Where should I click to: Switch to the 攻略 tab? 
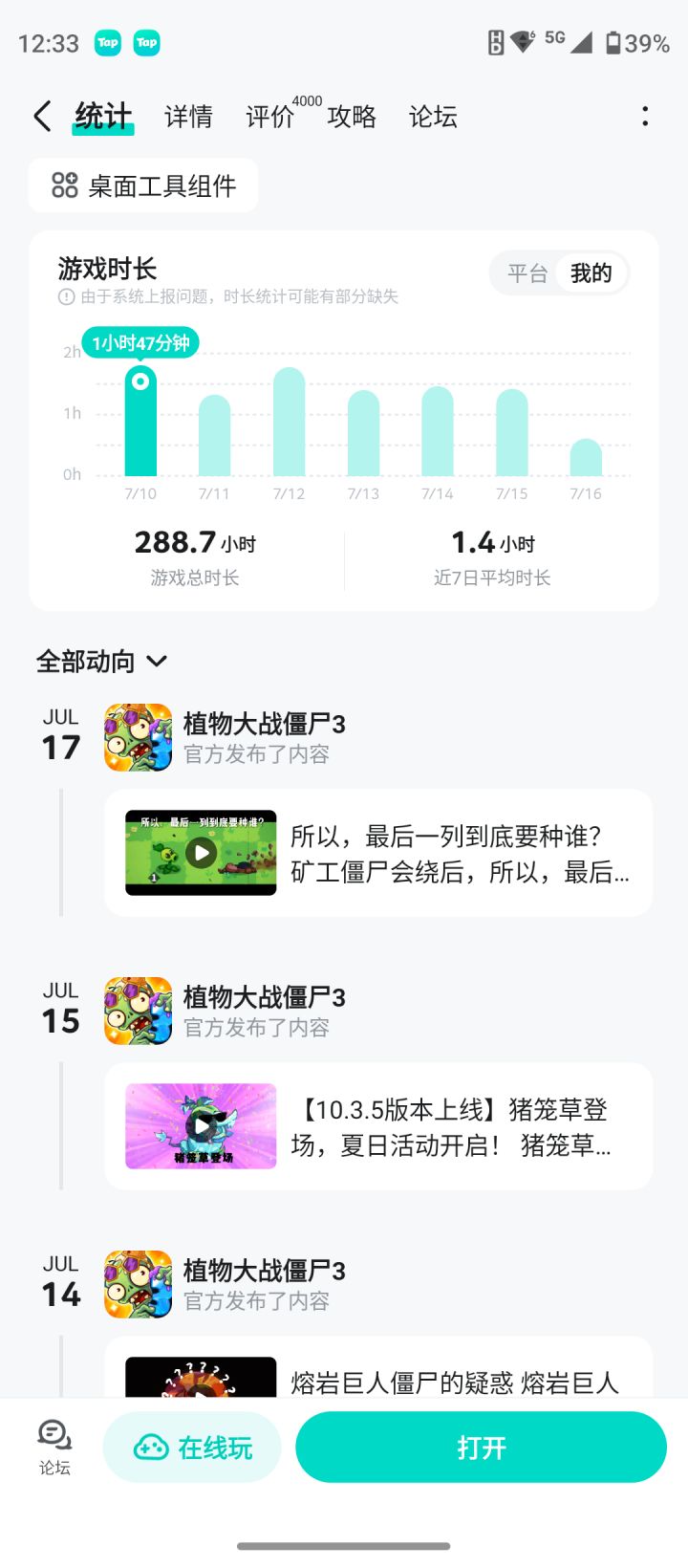(352, 117)
